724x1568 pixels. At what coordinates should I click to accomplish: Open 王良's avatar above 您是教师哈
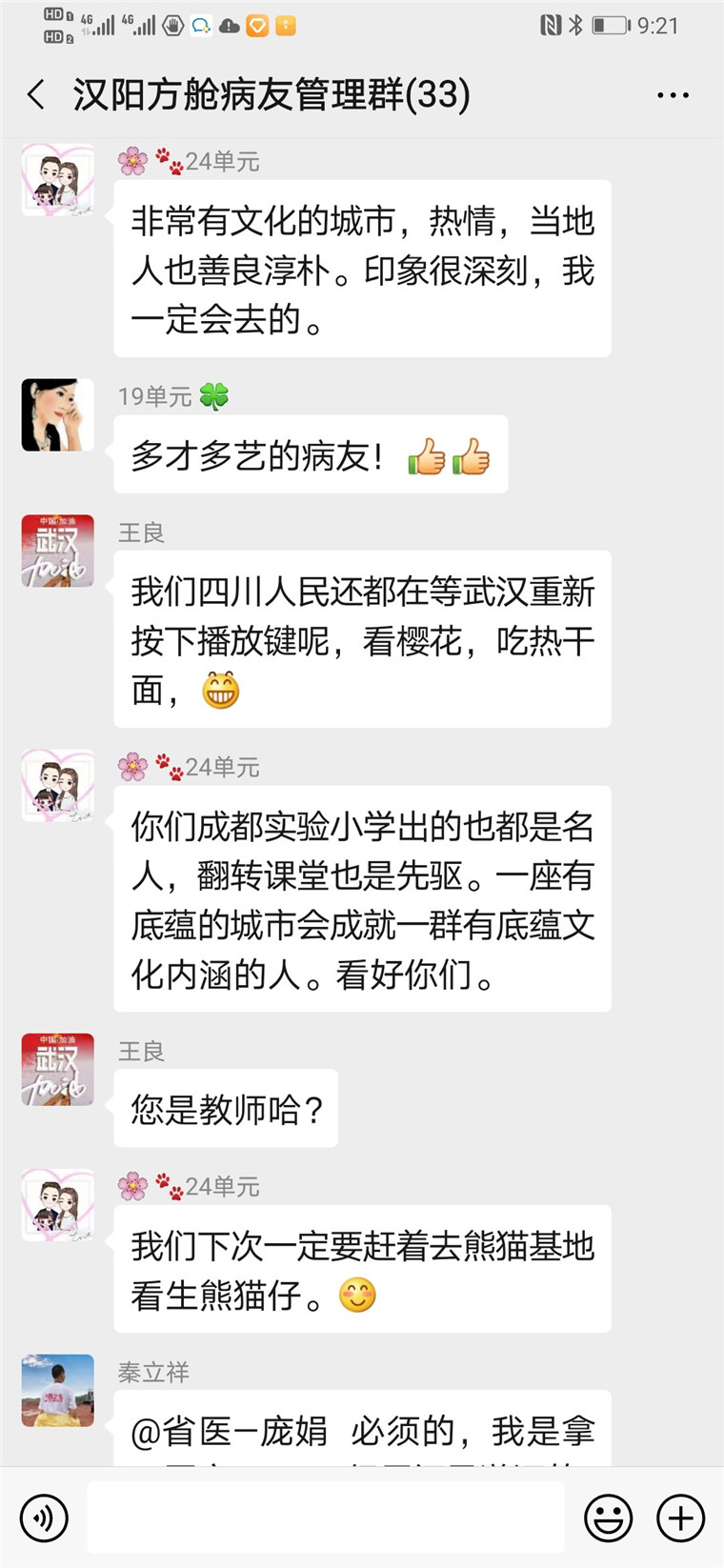58,1069
